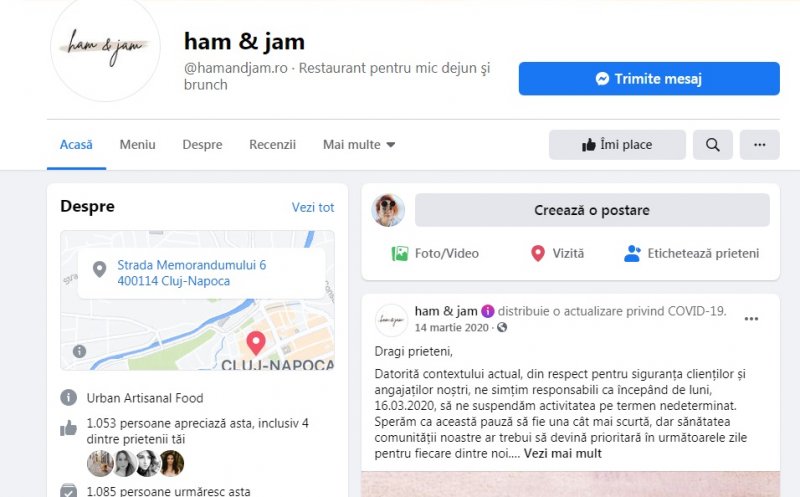Open the page's three-dot options menu
The height and width of the screenshot is (497, 800).
click(x=759, y=145)
